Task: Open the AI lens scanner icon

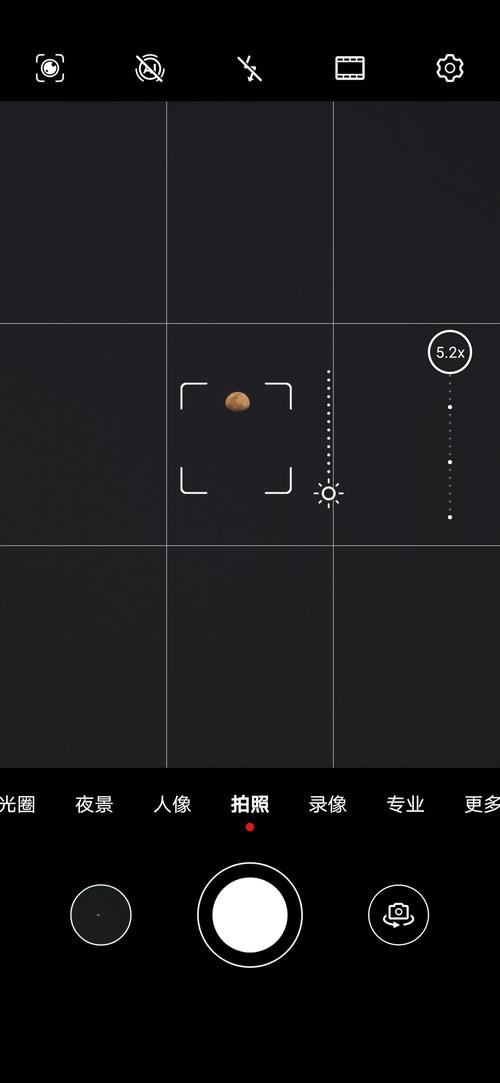Action: [x=50, y=68]
